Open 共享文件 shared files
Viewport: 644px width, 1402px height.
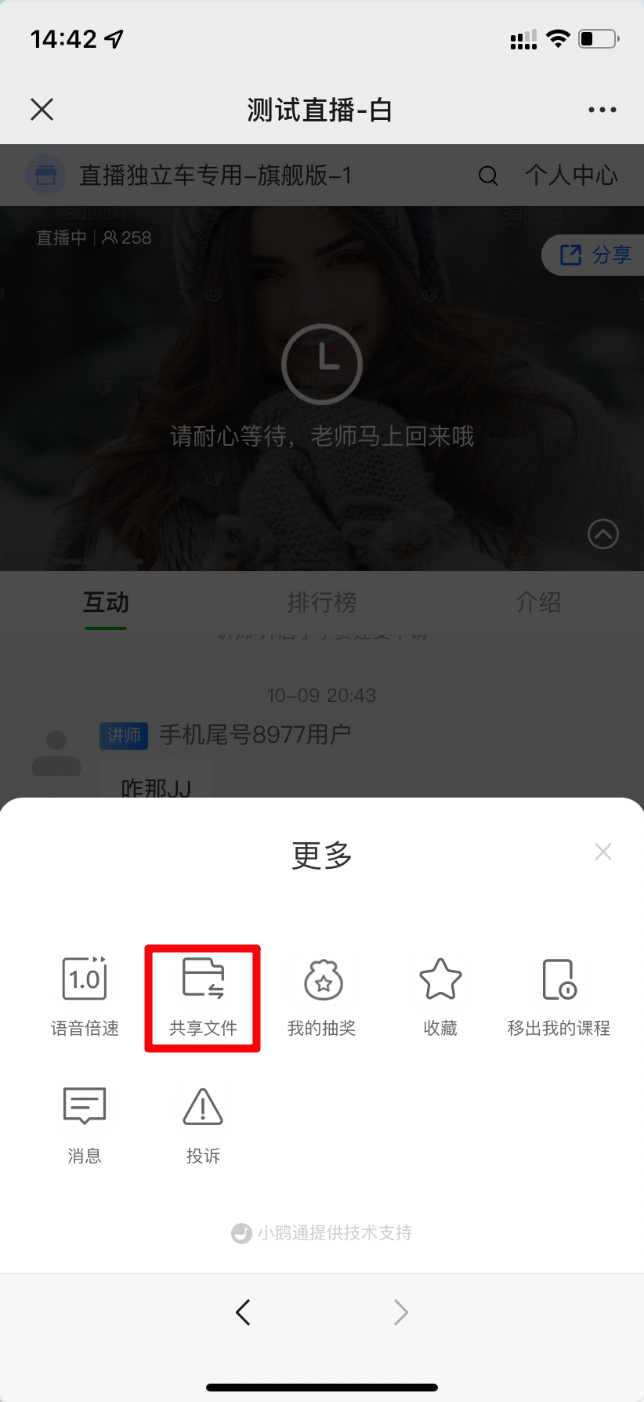pos(203,997)
